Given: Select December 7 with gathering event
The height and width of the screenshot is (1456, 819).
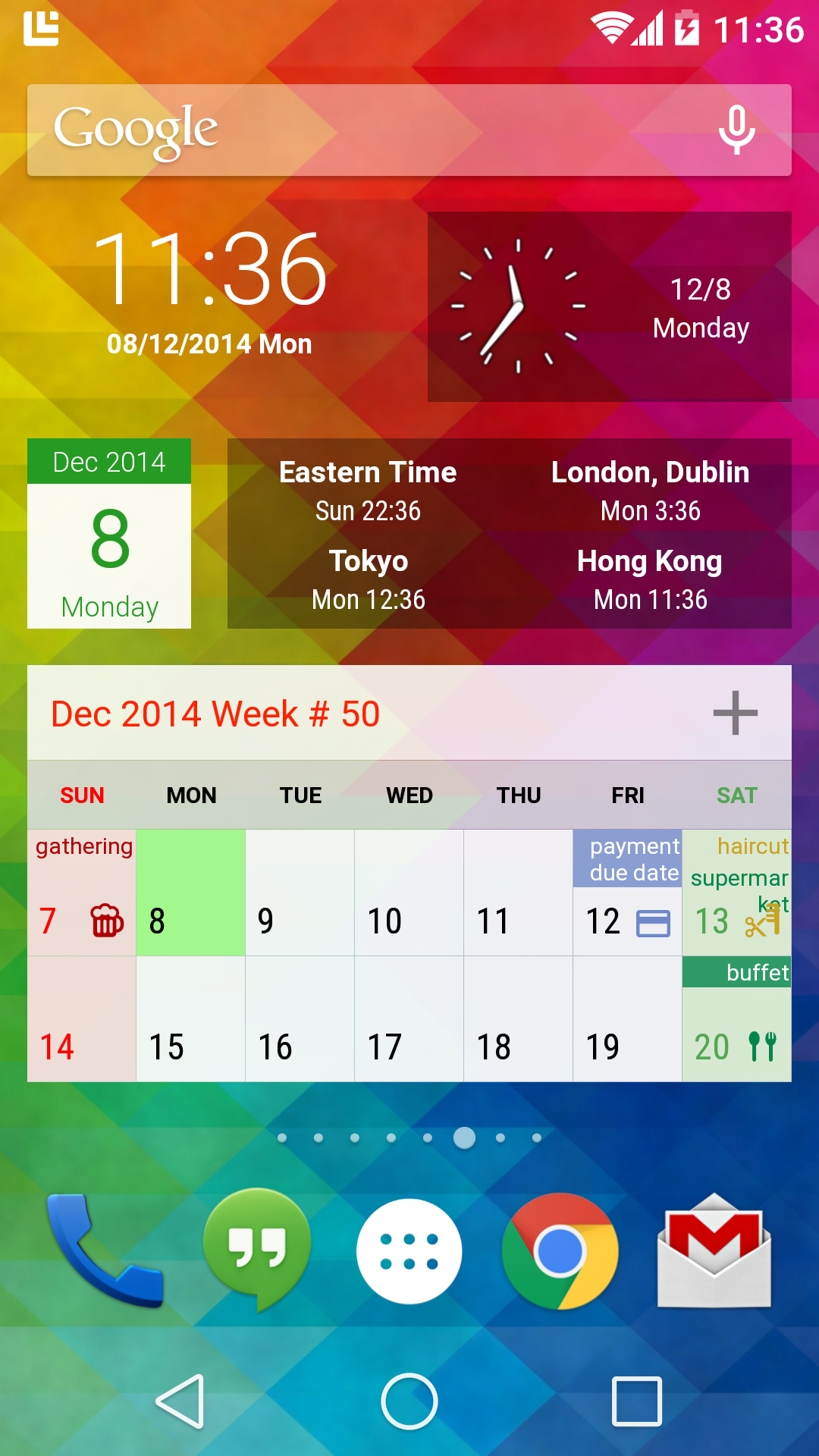Looking at the screenshot, I should pyautogui.click(x=82, y=893).
